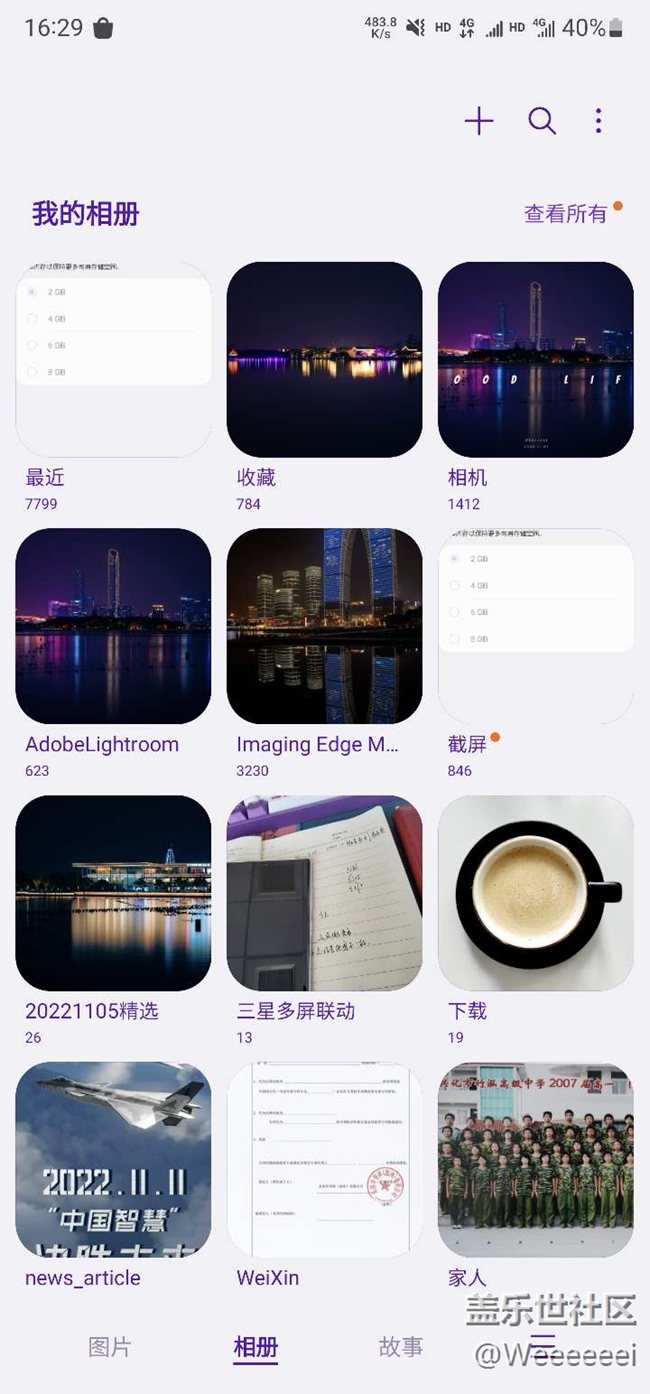Open the 三星多屏联动 album
This screenshot has width=650, height=1394.
pyautogui.click(x=324, y=893)
